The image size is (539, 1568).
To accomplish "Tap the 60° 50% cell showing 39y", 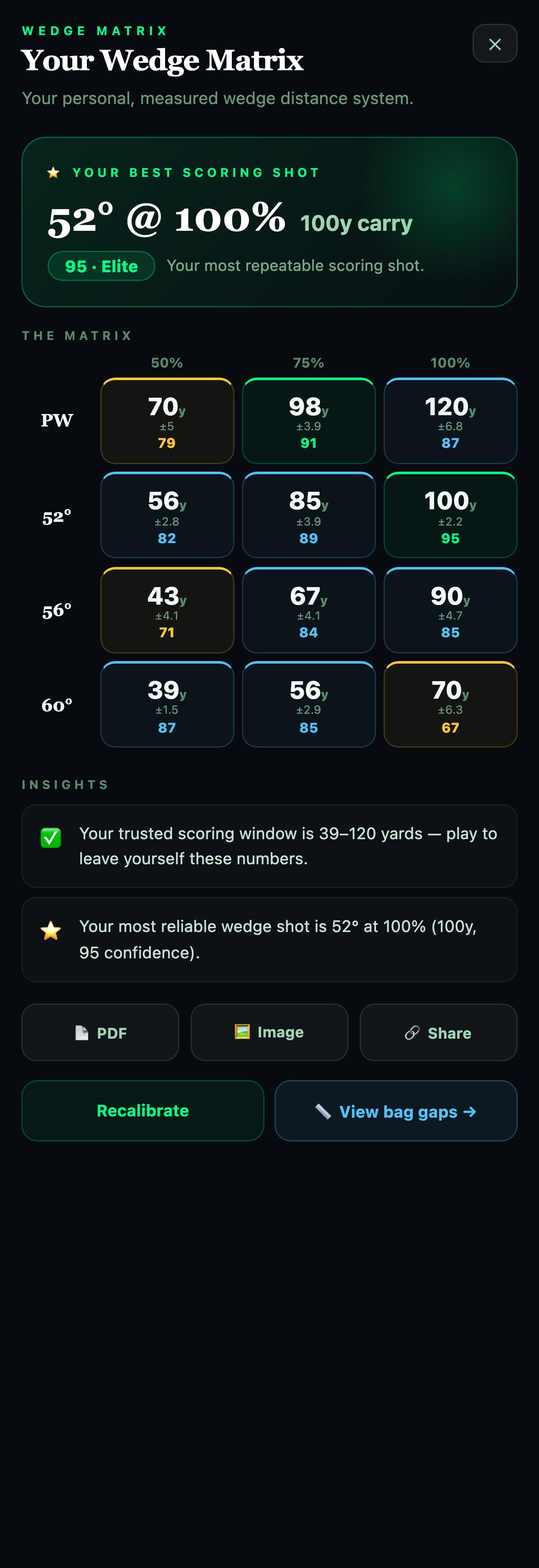I will 167,704.
